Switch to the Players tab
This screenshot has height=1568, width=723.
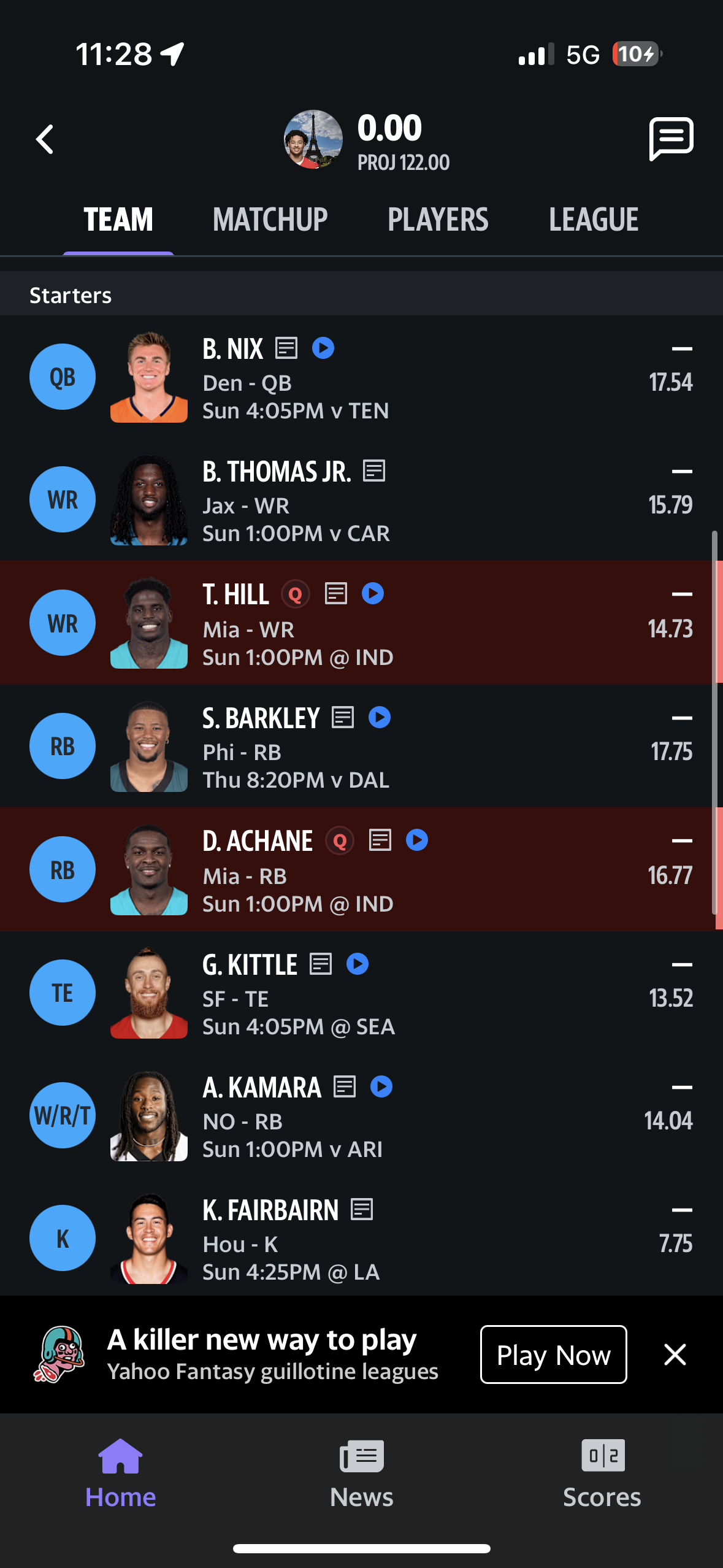[438, 220]
